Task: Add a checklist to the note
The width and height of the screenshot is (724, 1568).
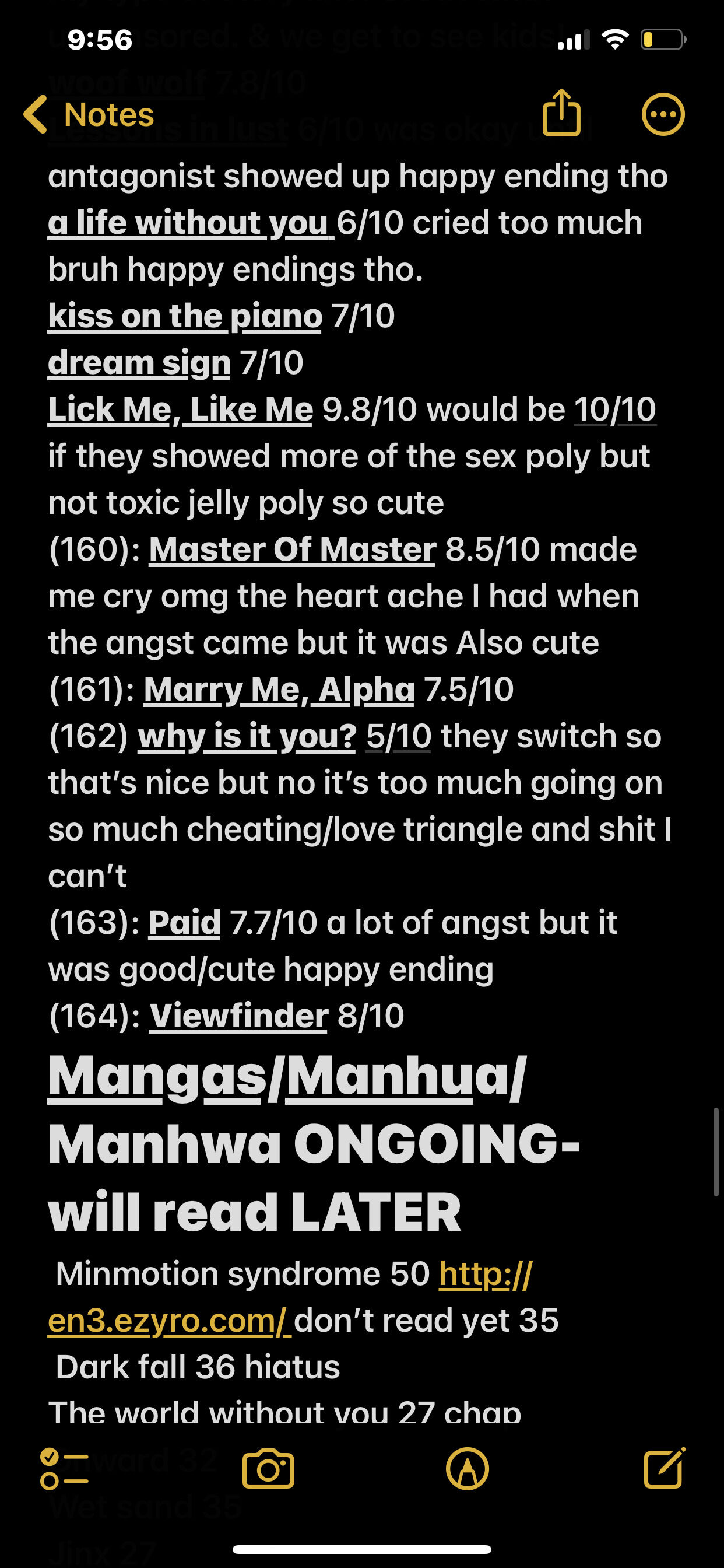Action: pos(64,1469)
